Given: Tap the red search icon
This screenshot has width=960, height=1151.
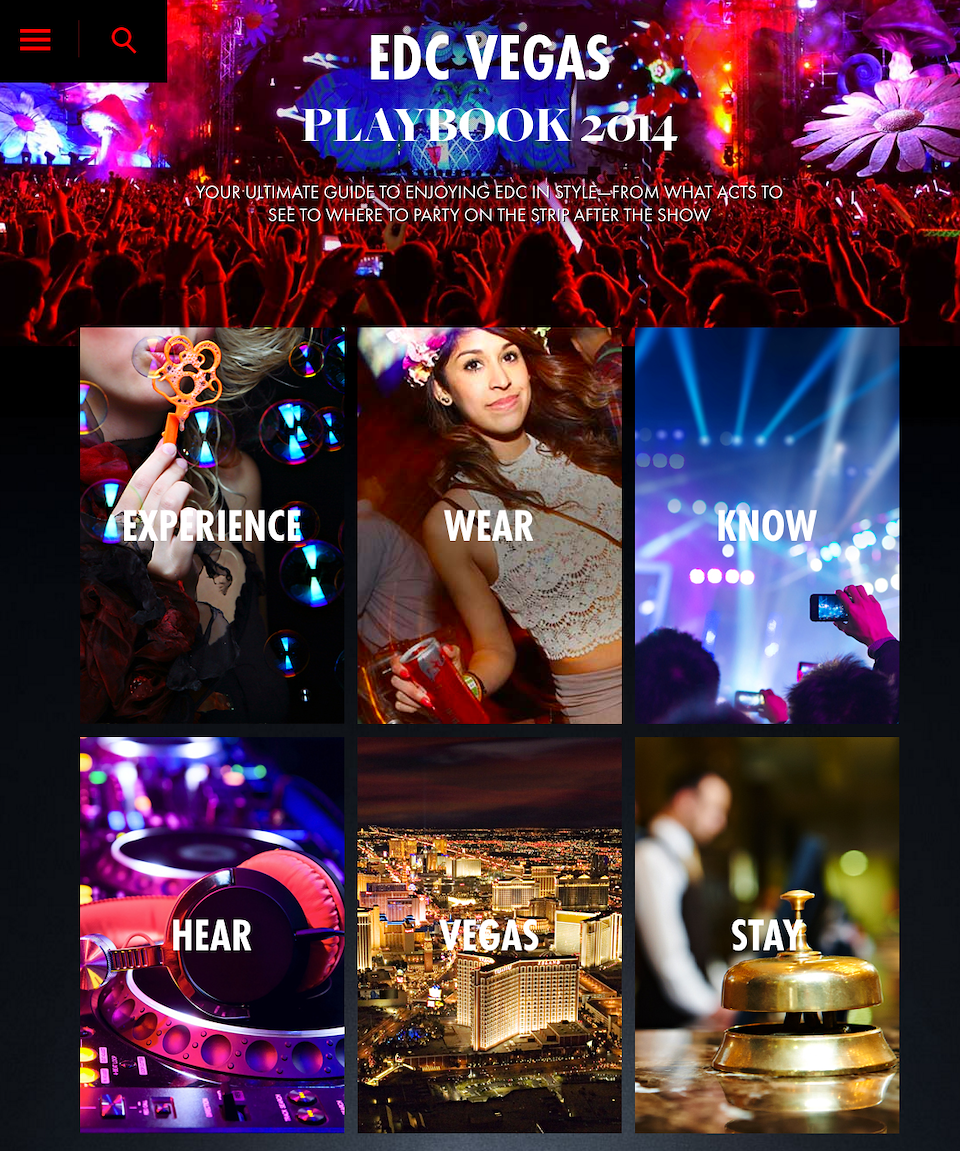Looking at the screenshot, I should [124, 40].
